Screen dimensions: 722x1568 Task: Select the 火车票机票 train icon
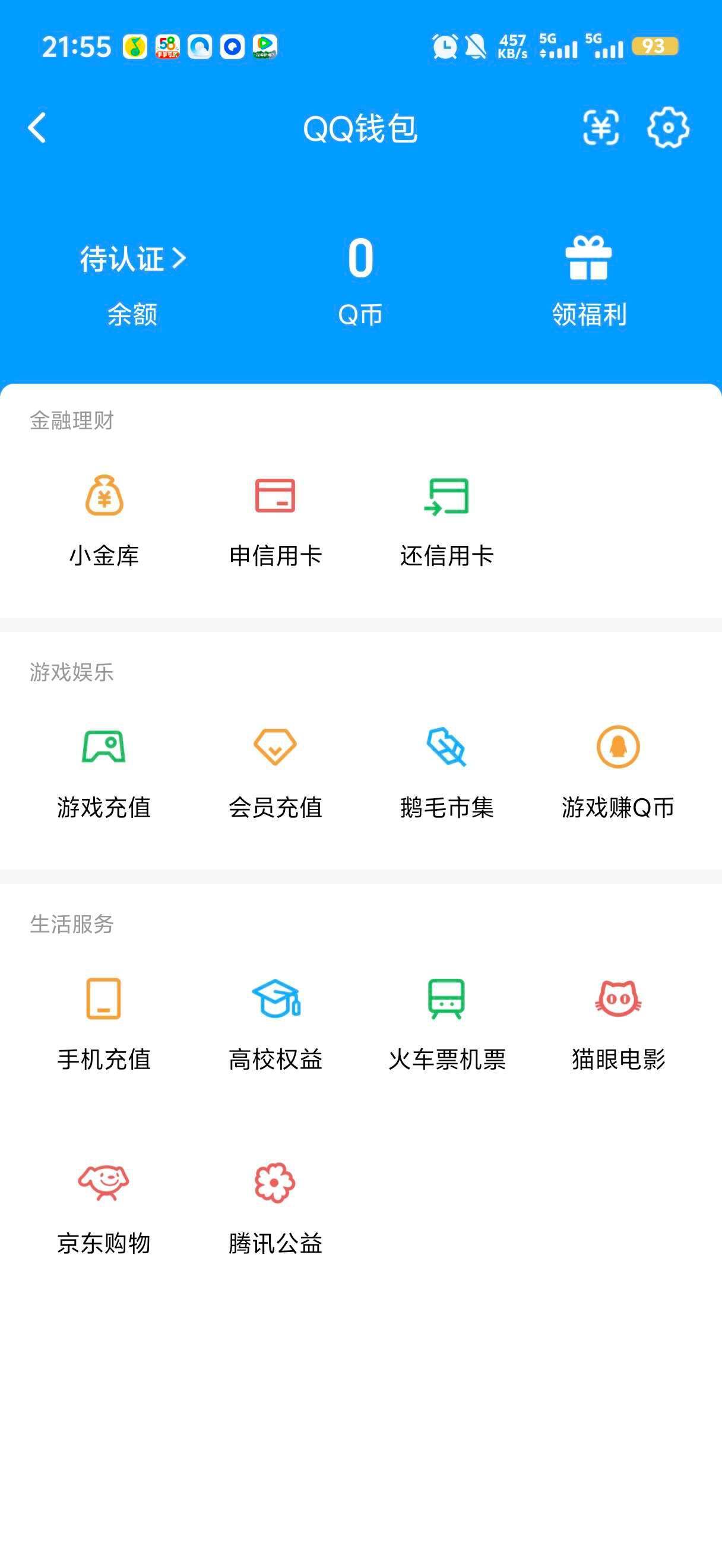[x=447, y=1004]
